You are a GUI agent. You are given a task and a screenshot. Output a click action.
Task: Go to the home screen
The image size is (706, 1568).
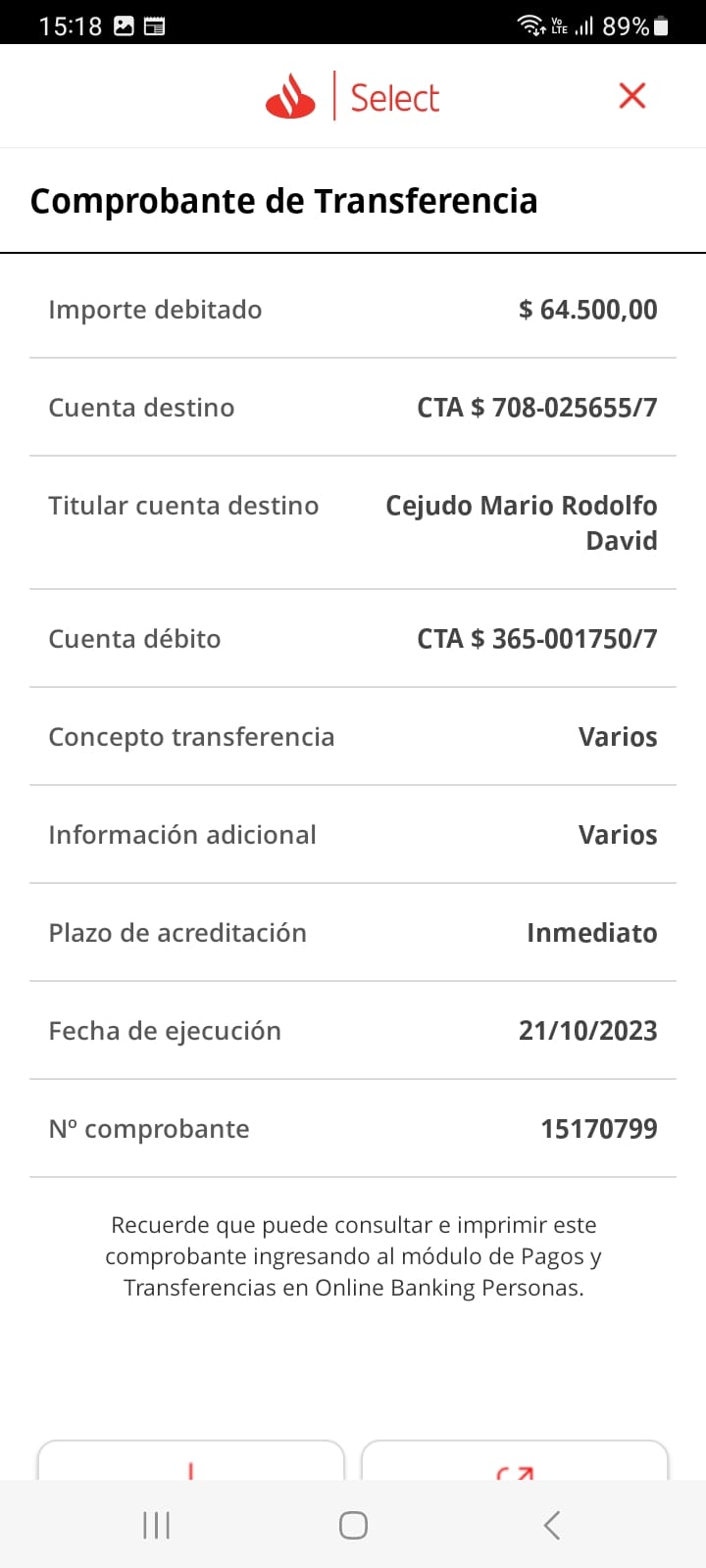(353, 1525)
